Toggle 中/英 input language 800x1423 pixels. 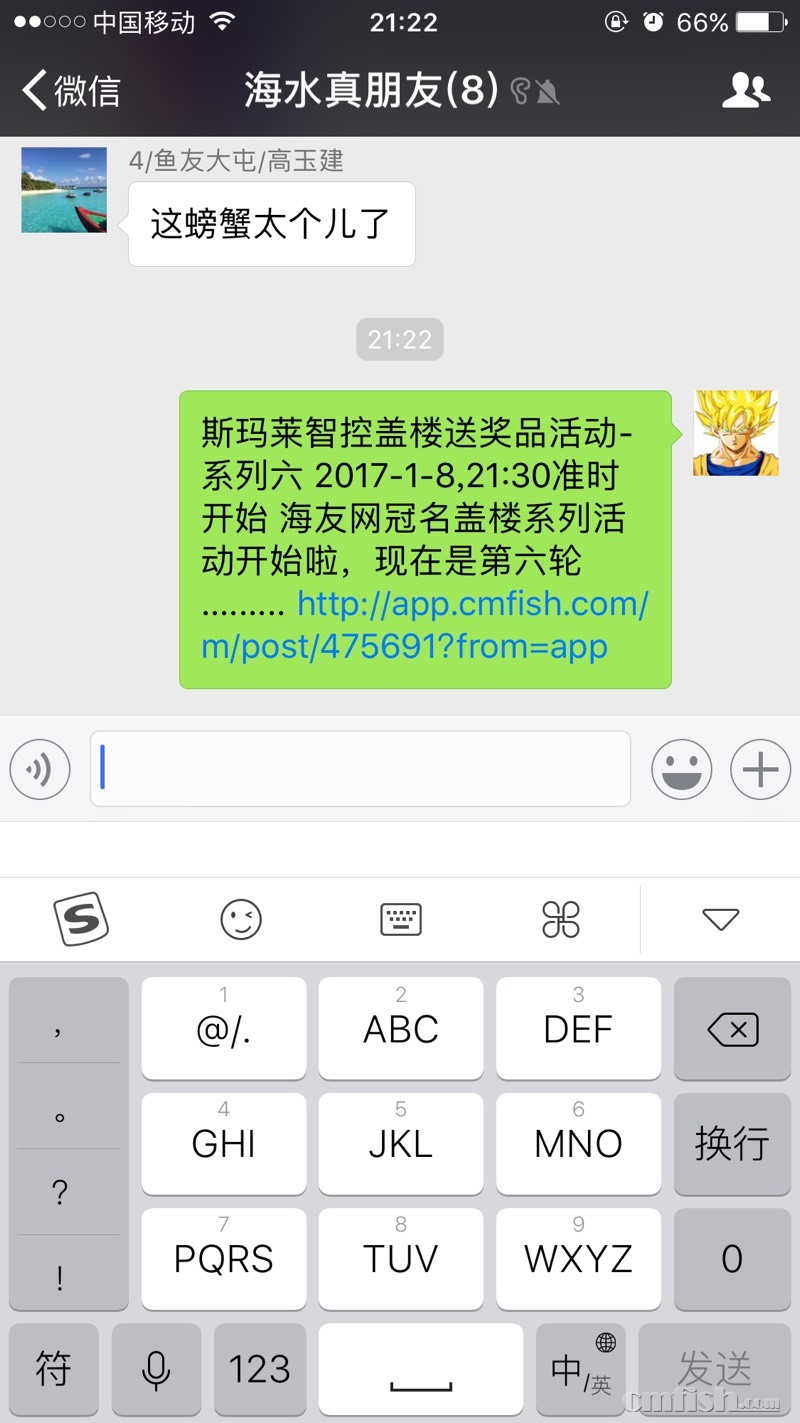pyautogui.click(x=581, y=1369)
